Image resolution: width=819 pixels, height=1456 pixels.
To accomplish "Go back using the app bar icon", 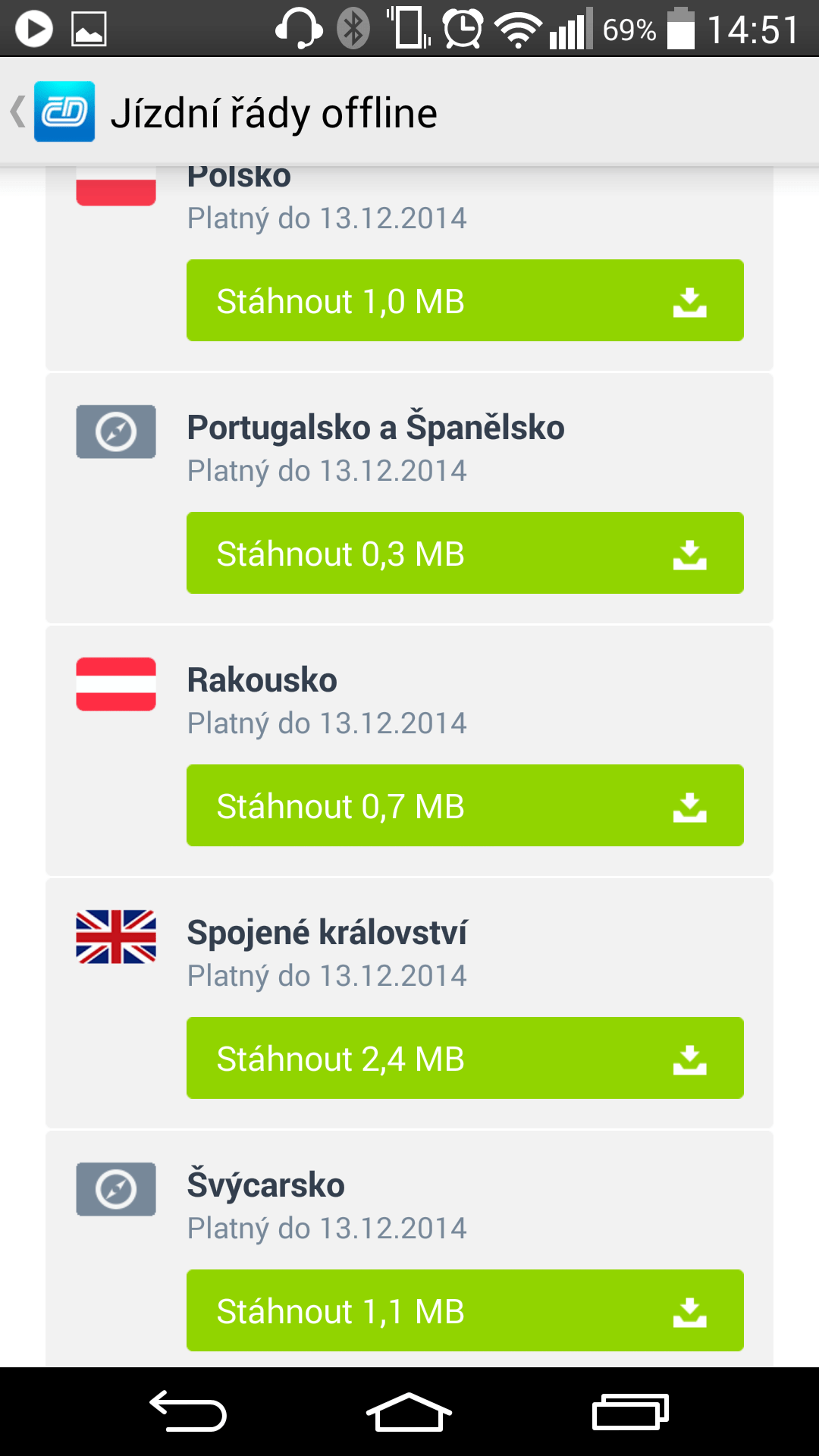I will tap(53, 111).
